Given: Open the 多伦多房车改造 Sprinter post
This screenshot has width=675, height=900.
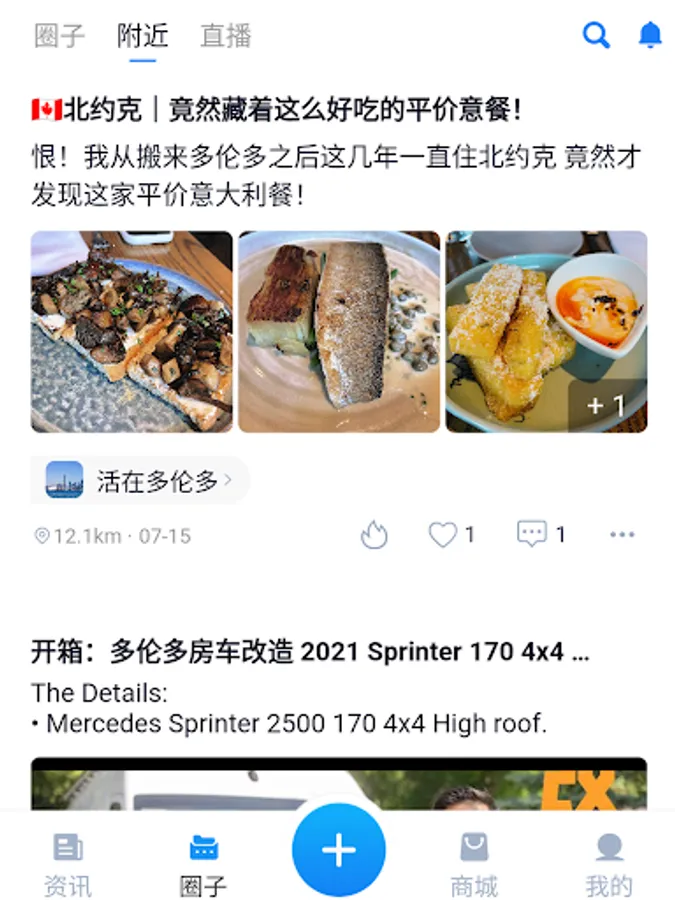Looking at the screenshot, I should (x=310, y=652).
